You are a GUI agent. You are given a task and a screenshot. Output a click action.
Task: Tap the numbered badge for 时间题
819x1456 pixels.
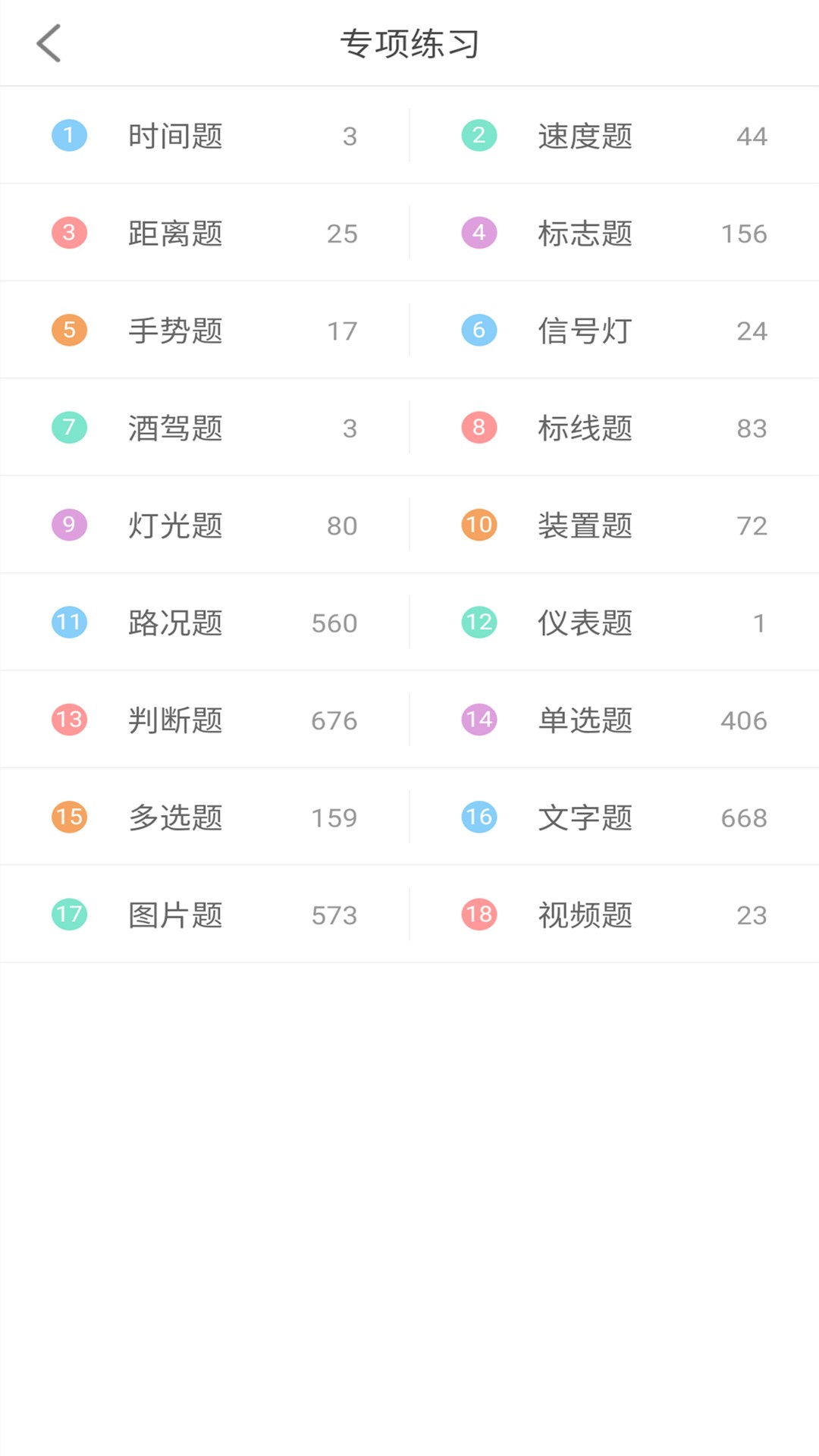[x=69, y=135]
